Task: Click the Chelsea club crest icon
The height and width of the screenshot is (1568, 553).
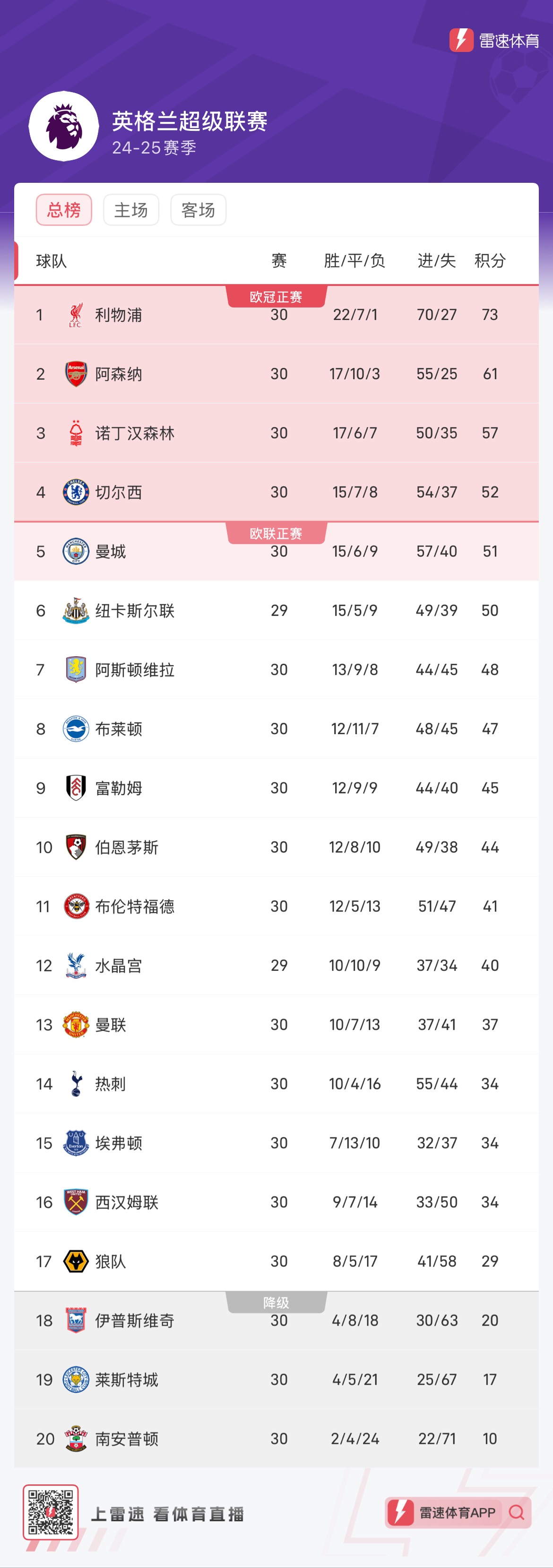Action: click(x=76, y=492)
